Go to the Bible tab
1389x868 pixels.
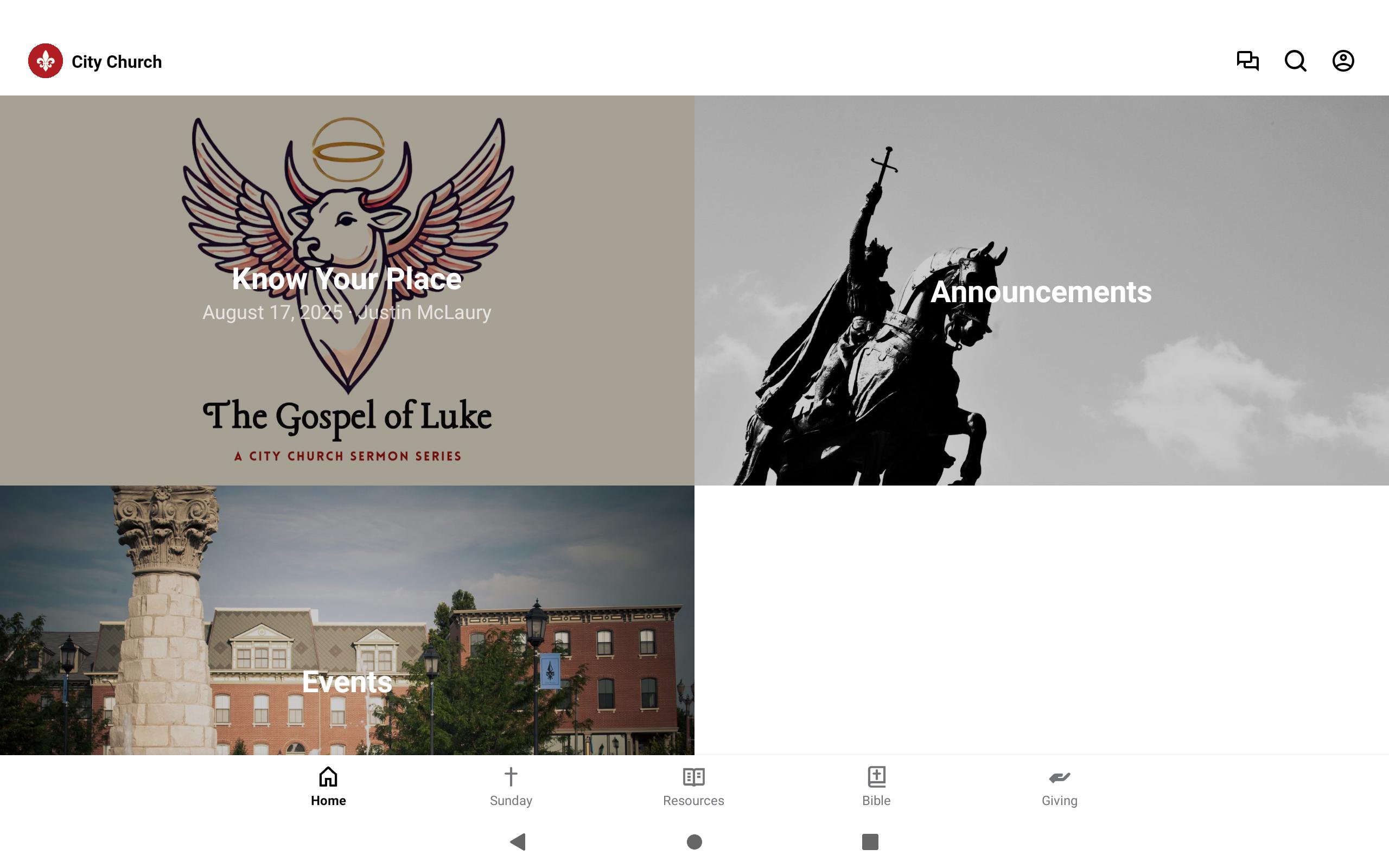pos(876,787)
